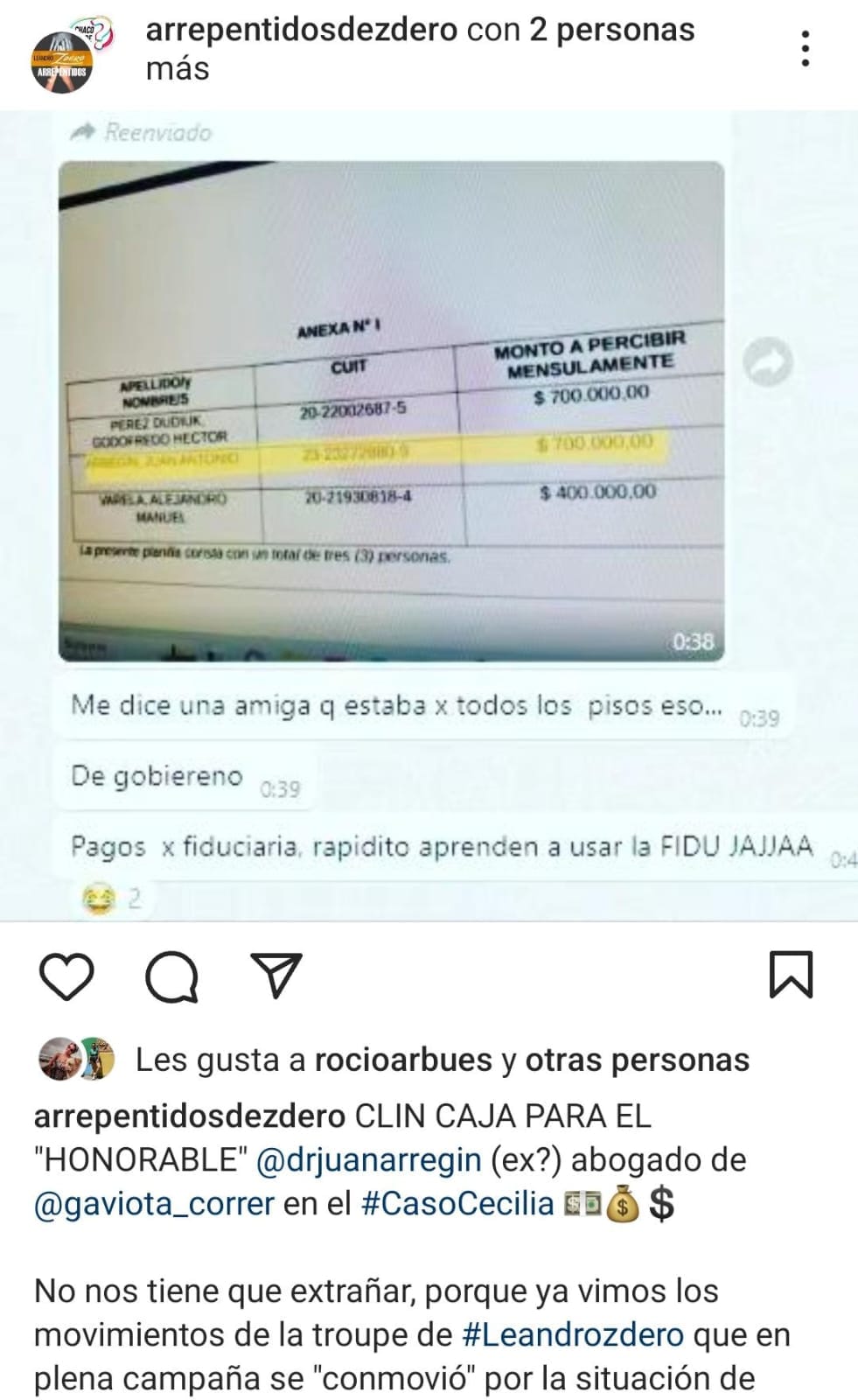Open comments with the speech bubble icon
The image size is (858, 1400).
[171, 976]
